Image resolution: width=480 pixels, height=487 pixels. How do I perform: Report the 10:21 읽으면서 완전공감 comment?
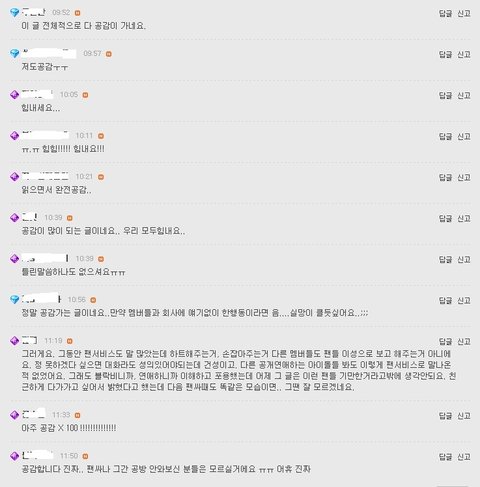(x=464, y=177)
